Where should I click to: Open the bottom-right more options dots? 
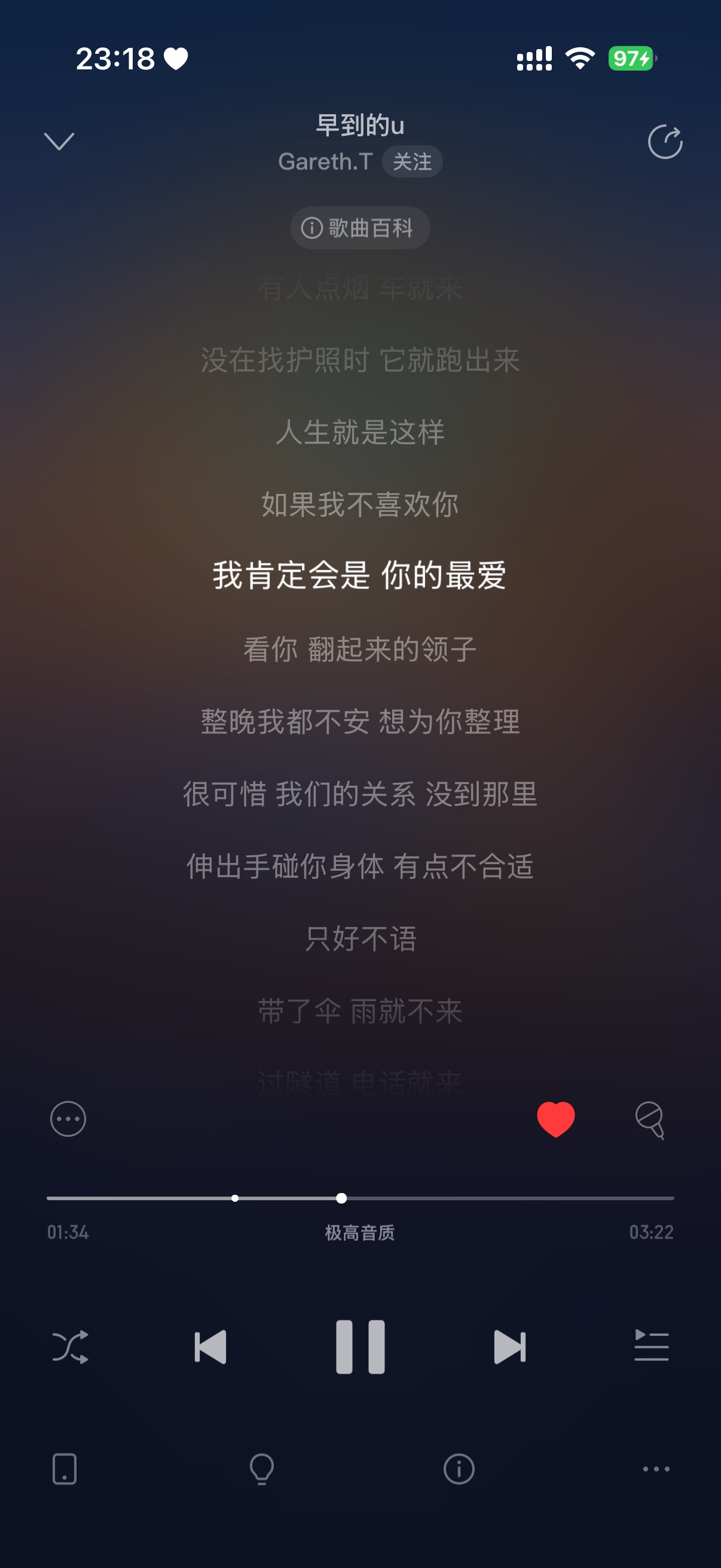tap(656, 1469)
